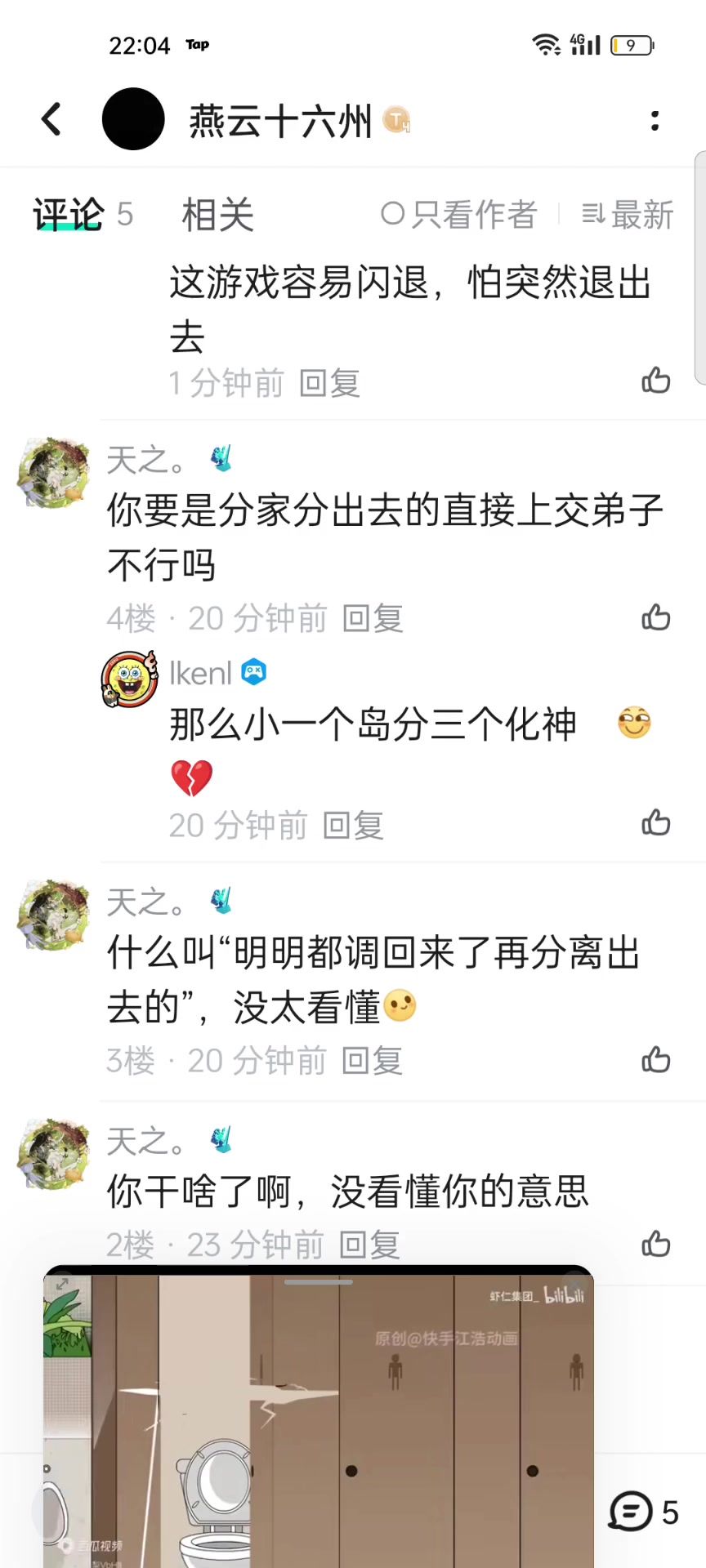Reply to the 1 分钟前 comment
Screen dimensions: 706x1568
point(329,383)
